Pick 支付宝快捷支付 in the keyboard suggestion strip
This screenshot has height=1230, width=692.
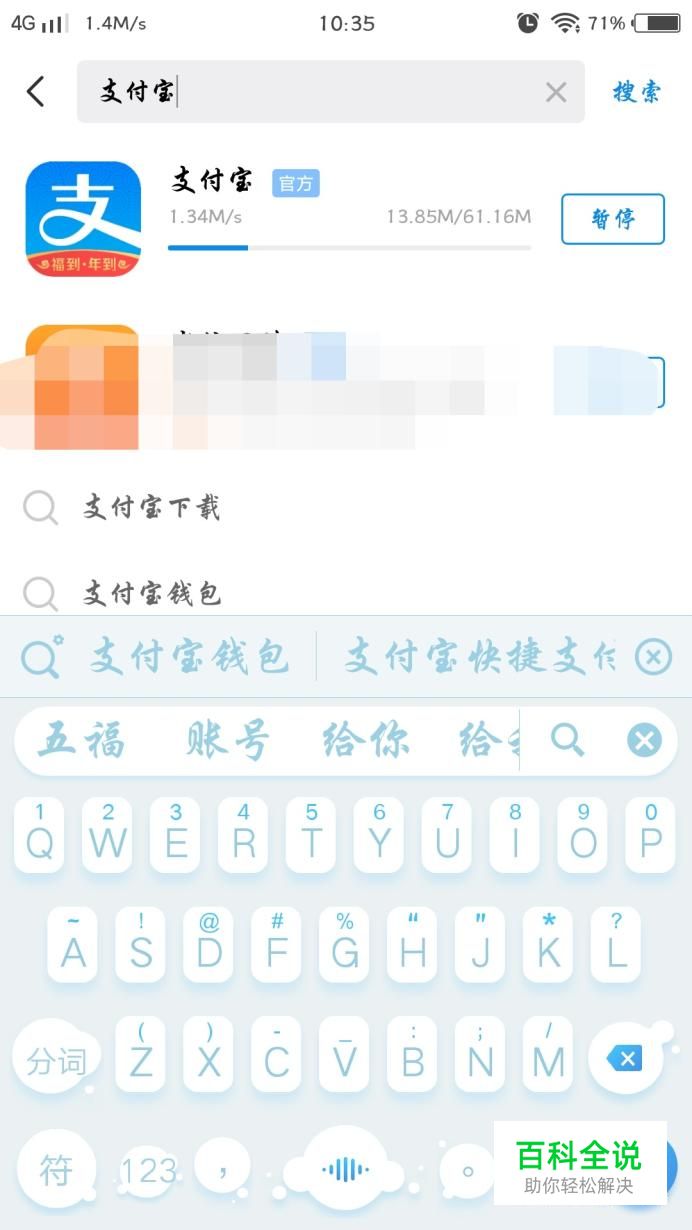click(480, 657)
